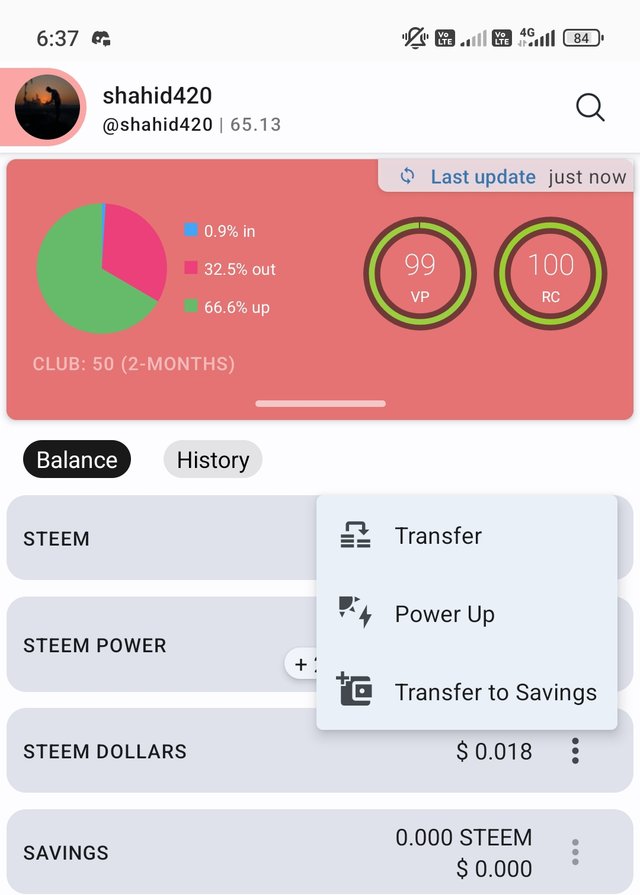Open the Steem Dollars three-dot menu

coord(575,751)
